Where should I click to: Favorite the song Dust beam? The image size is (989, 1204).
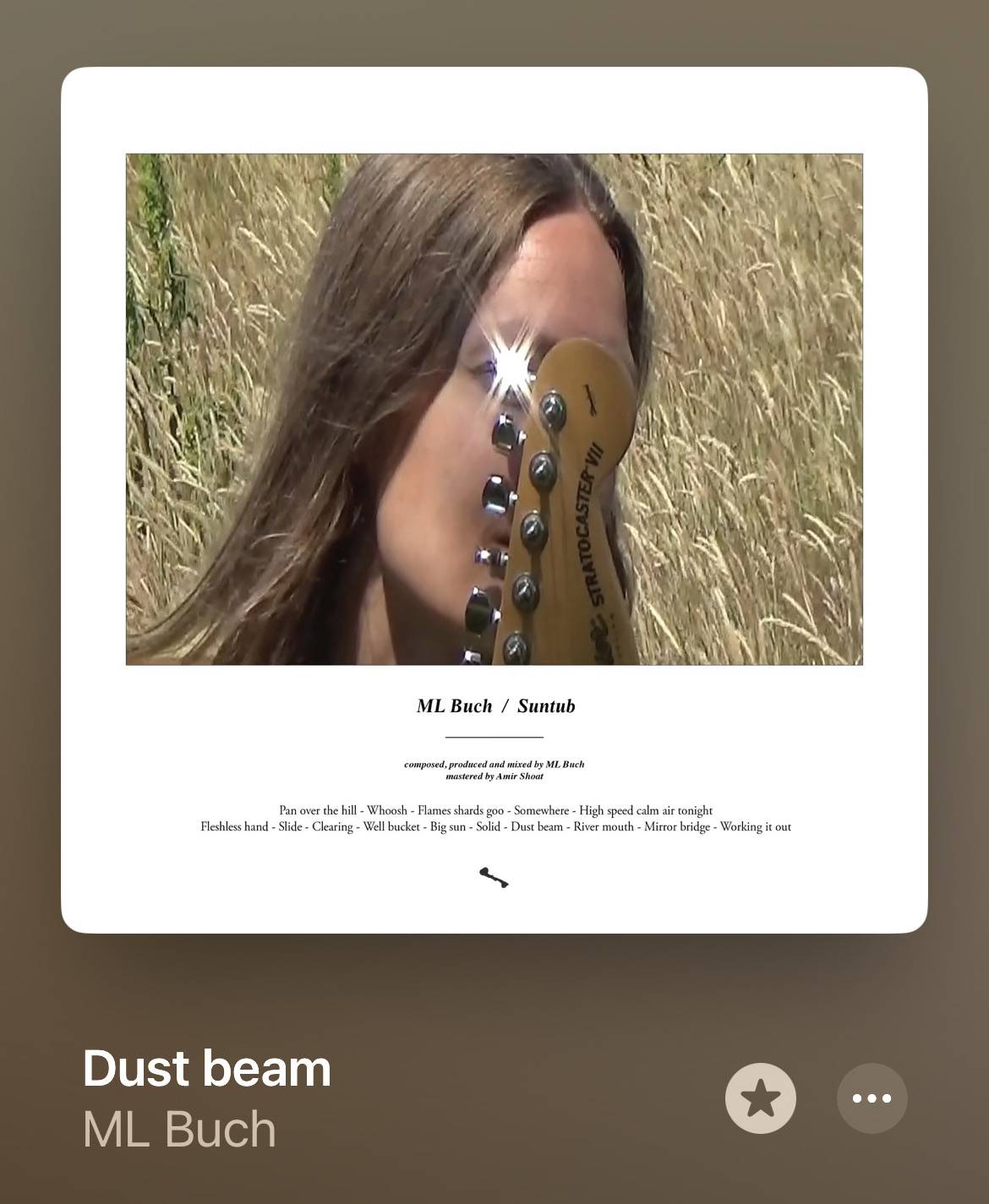760,1098
